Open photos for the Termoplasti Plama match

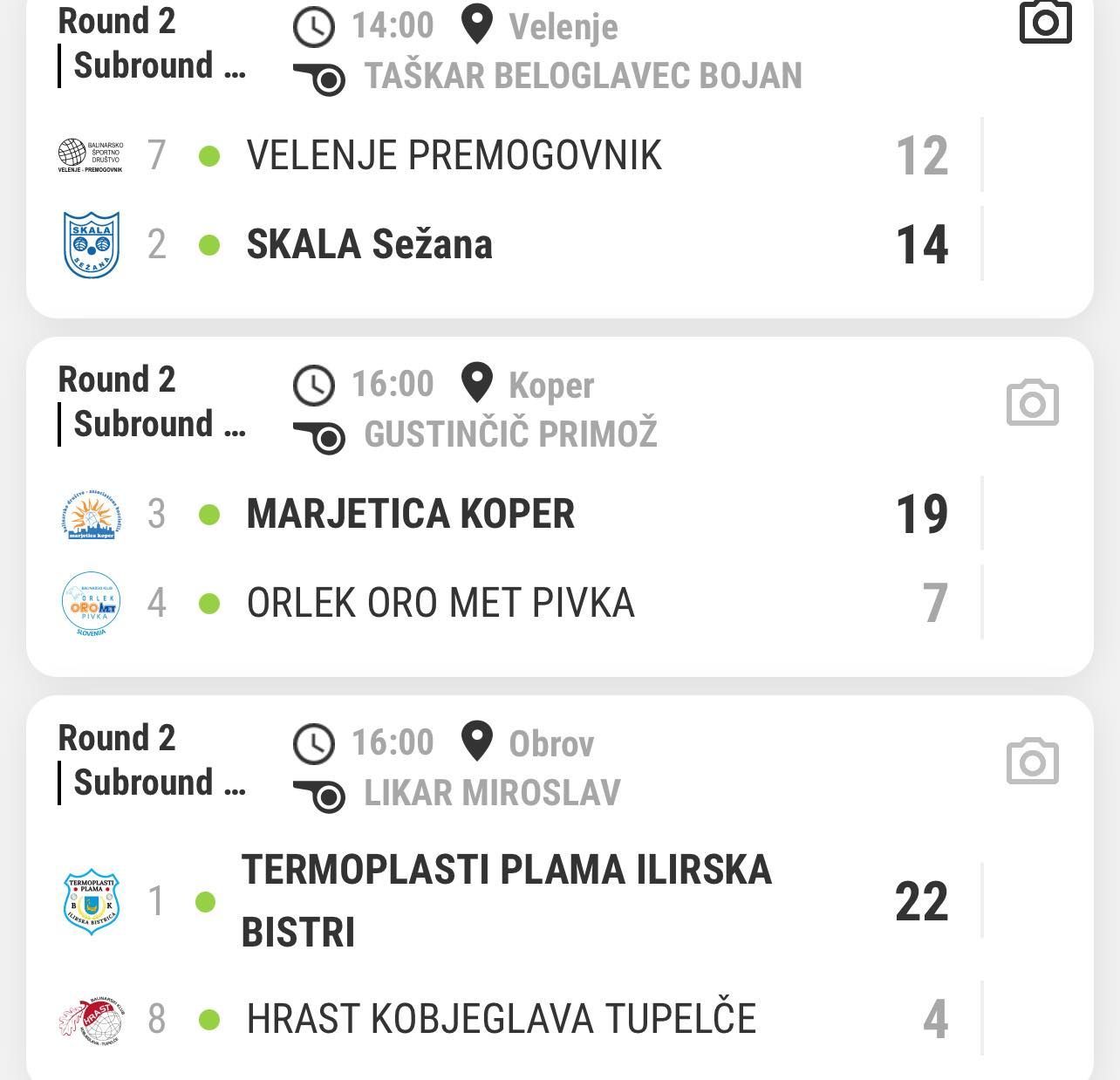click(1032, 762)
